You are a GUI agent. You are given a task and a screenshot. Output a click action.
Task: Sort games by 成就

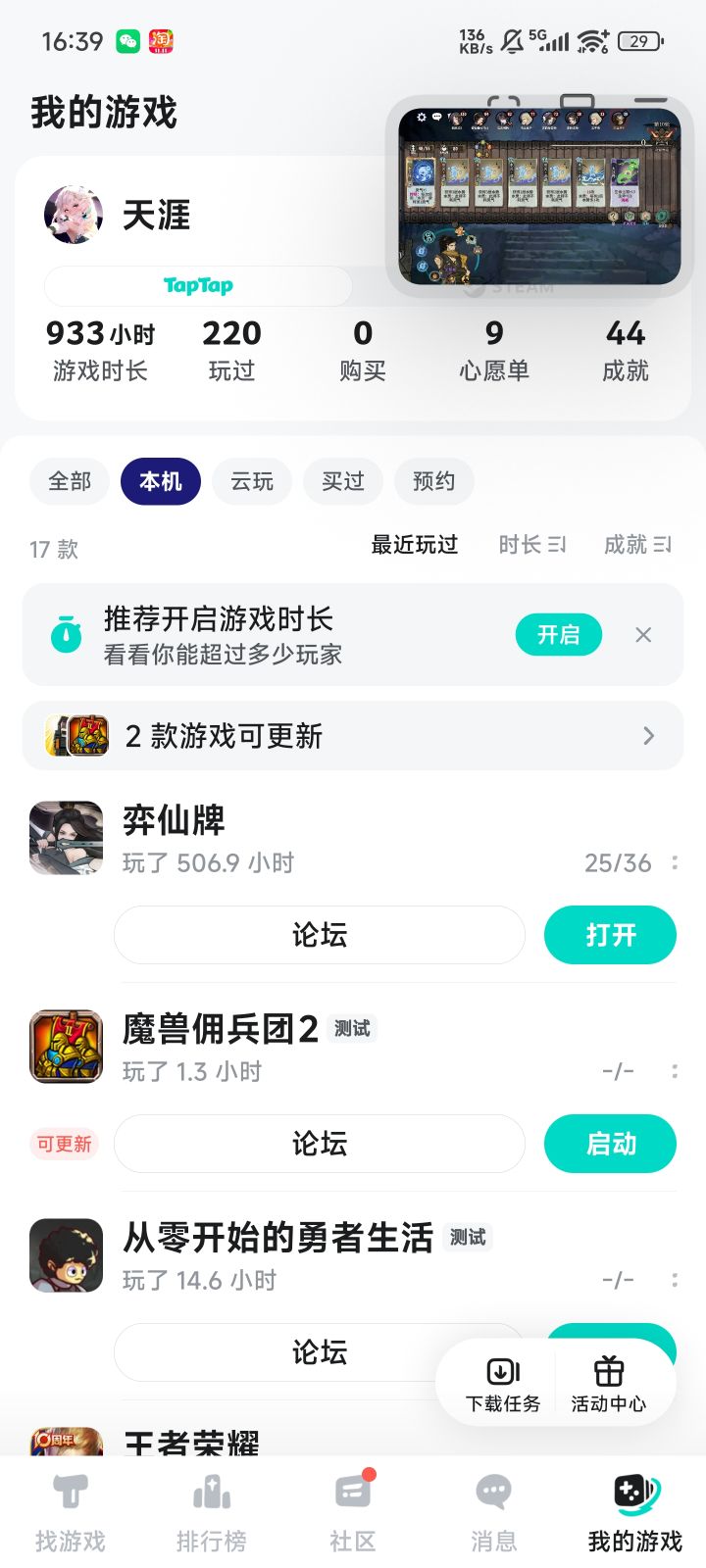coord(637,545)
